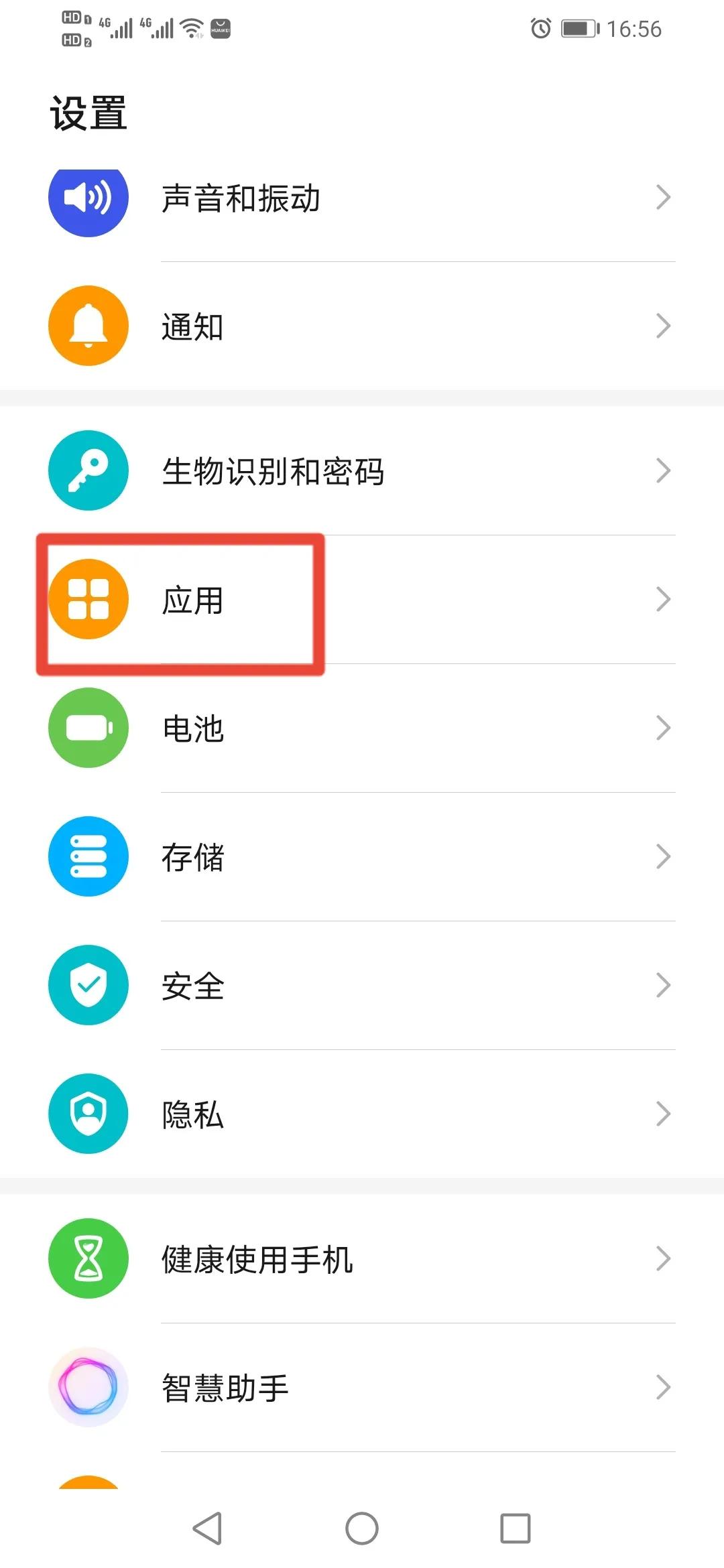
Task: Click the shield checkmark icon for 安全
Action: click(87, 985)
